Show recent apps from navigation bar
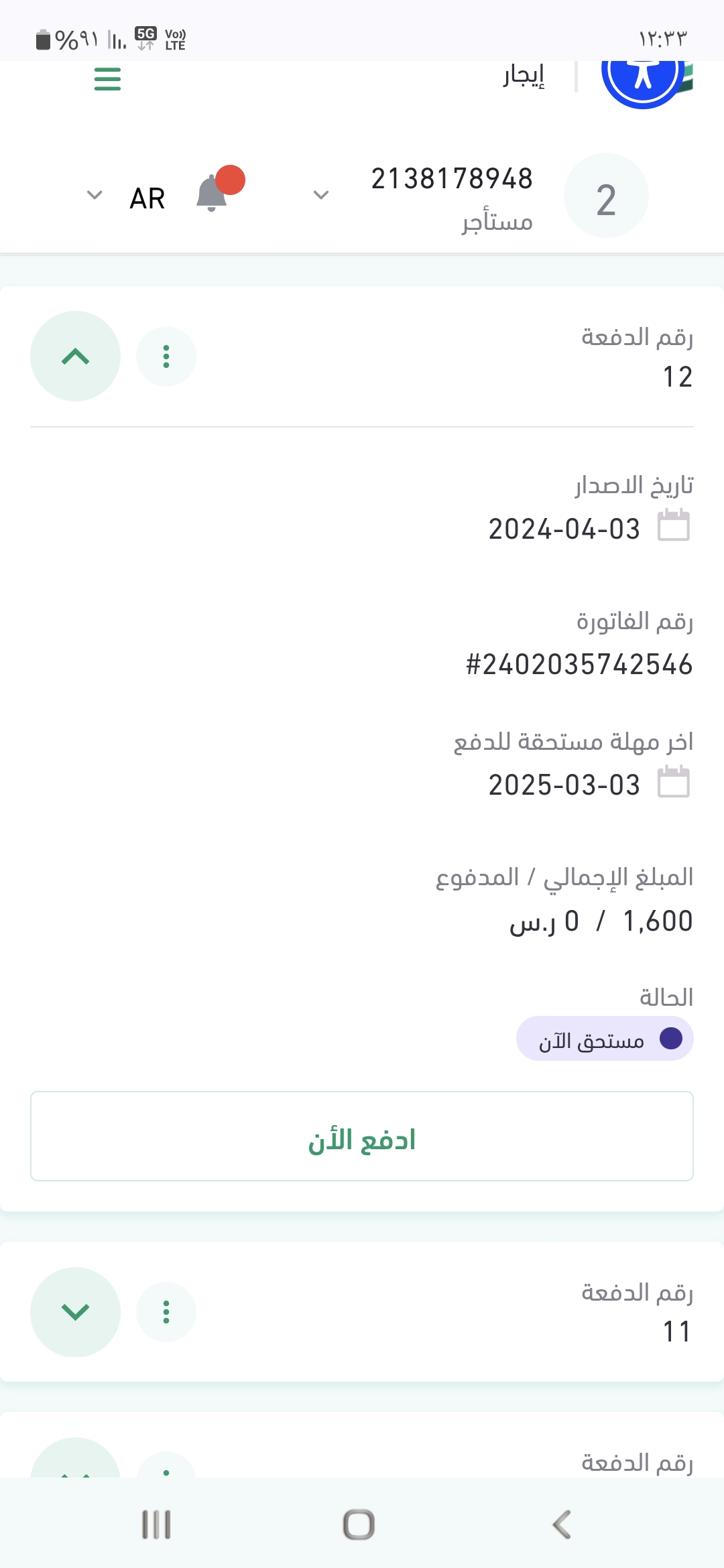 (x=156, y=1524)
